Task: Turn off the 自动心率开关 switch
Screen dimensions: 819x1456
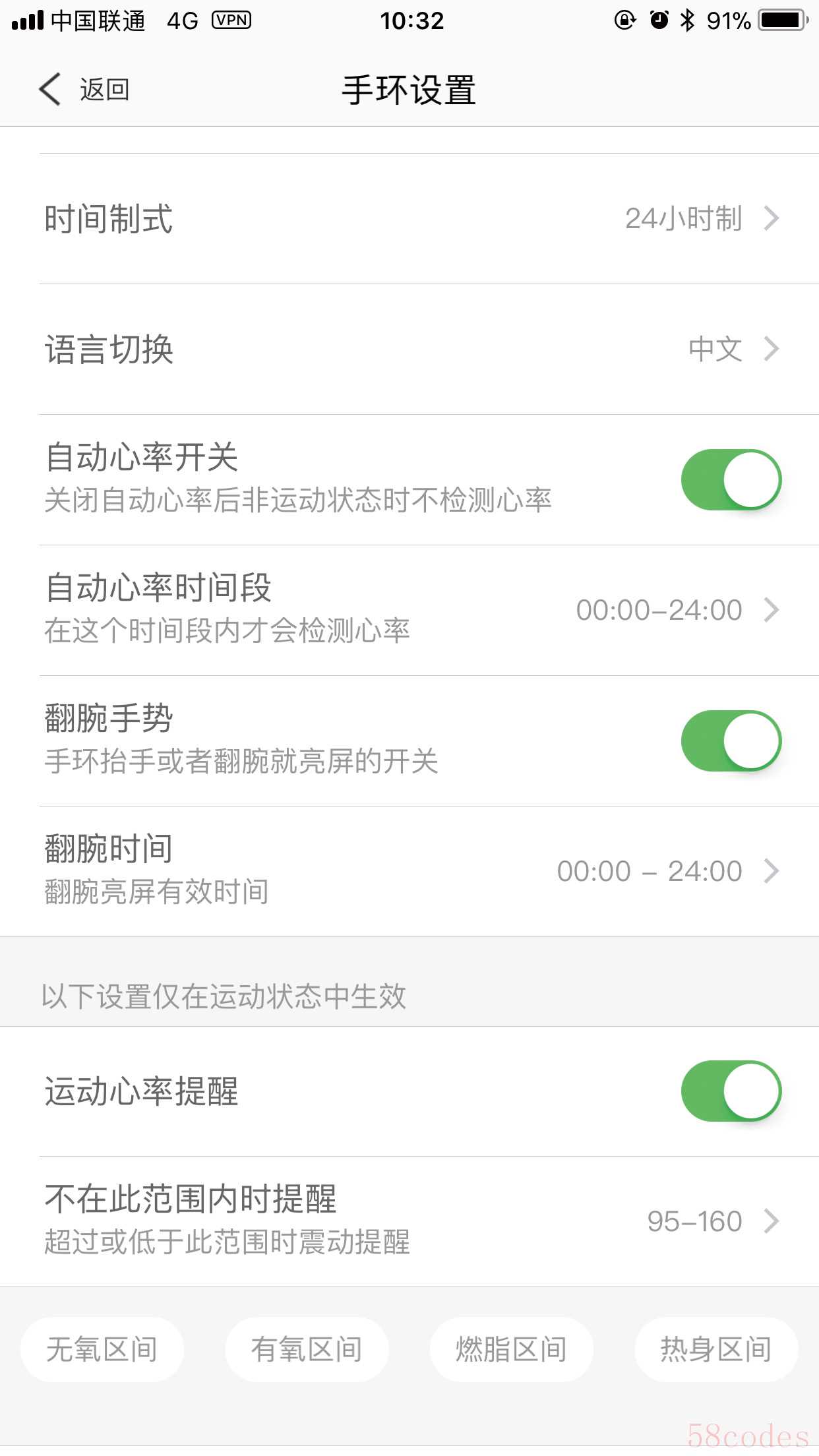Action: [731, 480]
